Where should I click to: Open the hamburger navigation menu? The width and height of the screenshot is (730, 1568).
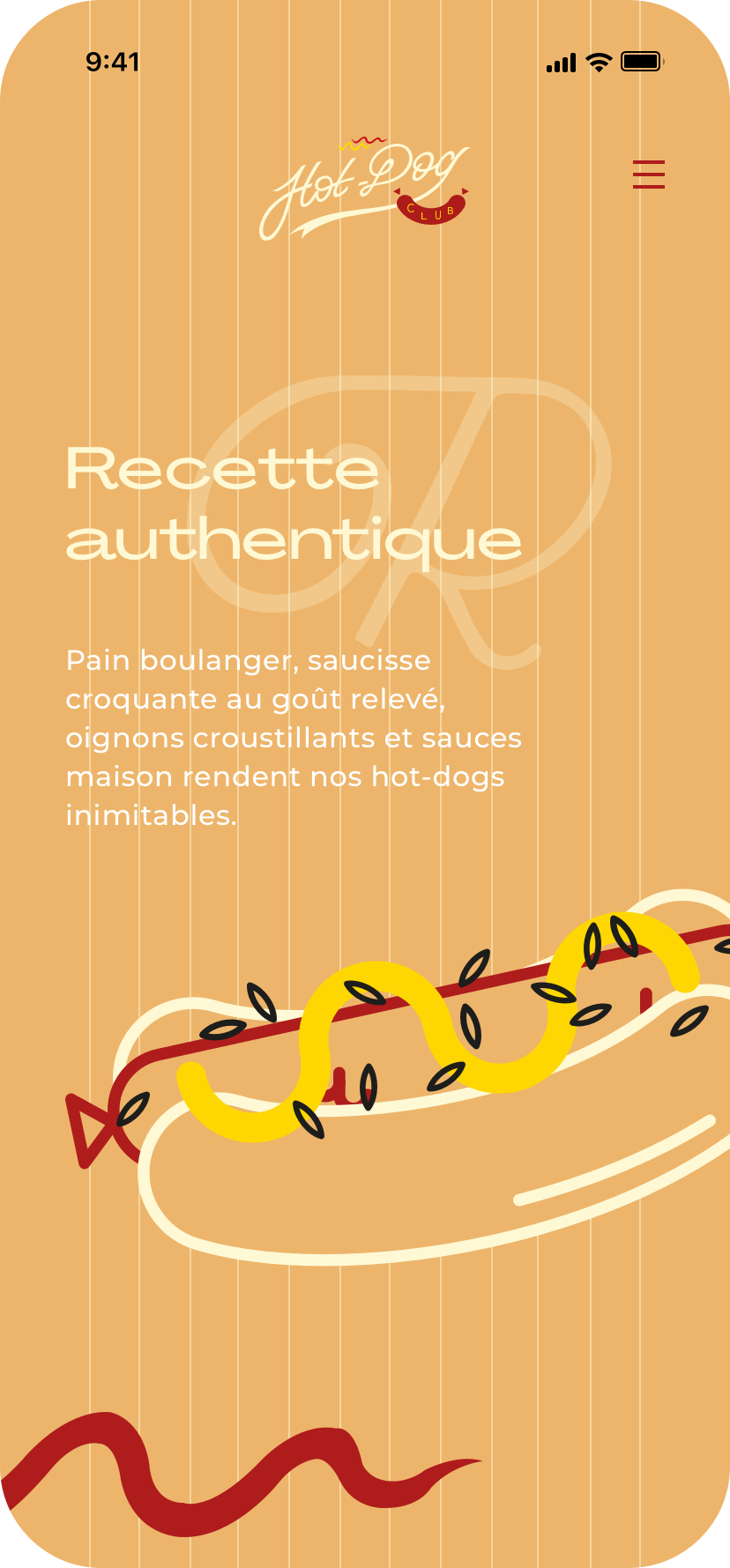[x=649, y=175]
